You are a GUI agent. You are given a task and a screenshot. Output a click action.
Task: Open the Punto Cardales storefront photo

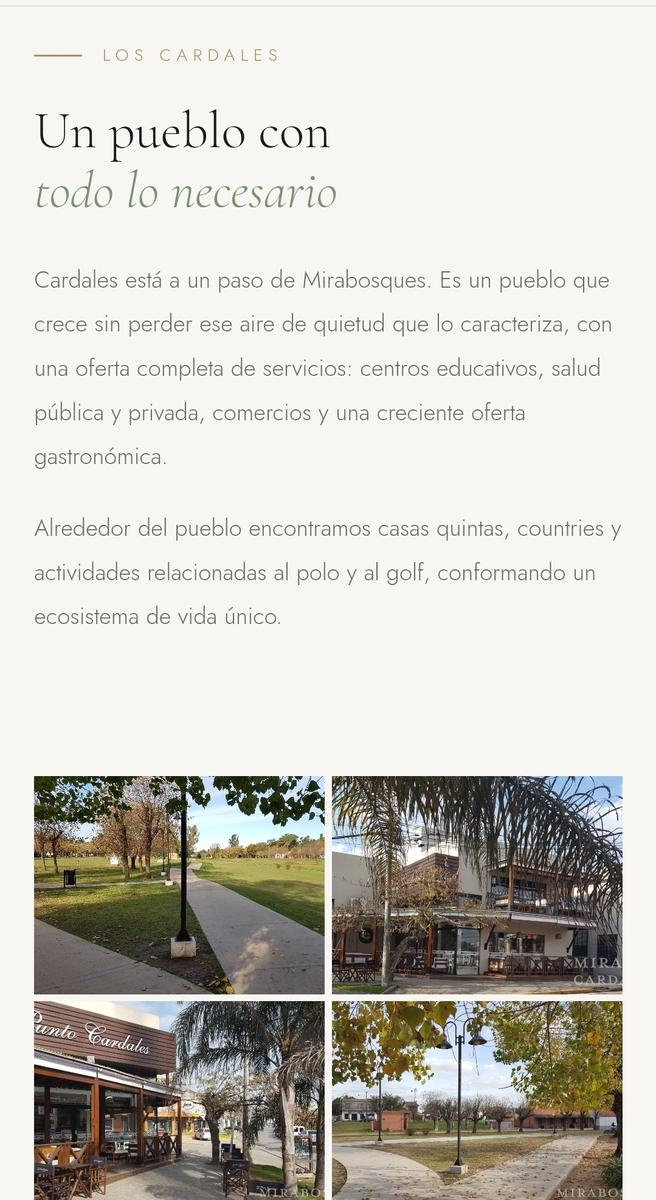[179, 1100]
